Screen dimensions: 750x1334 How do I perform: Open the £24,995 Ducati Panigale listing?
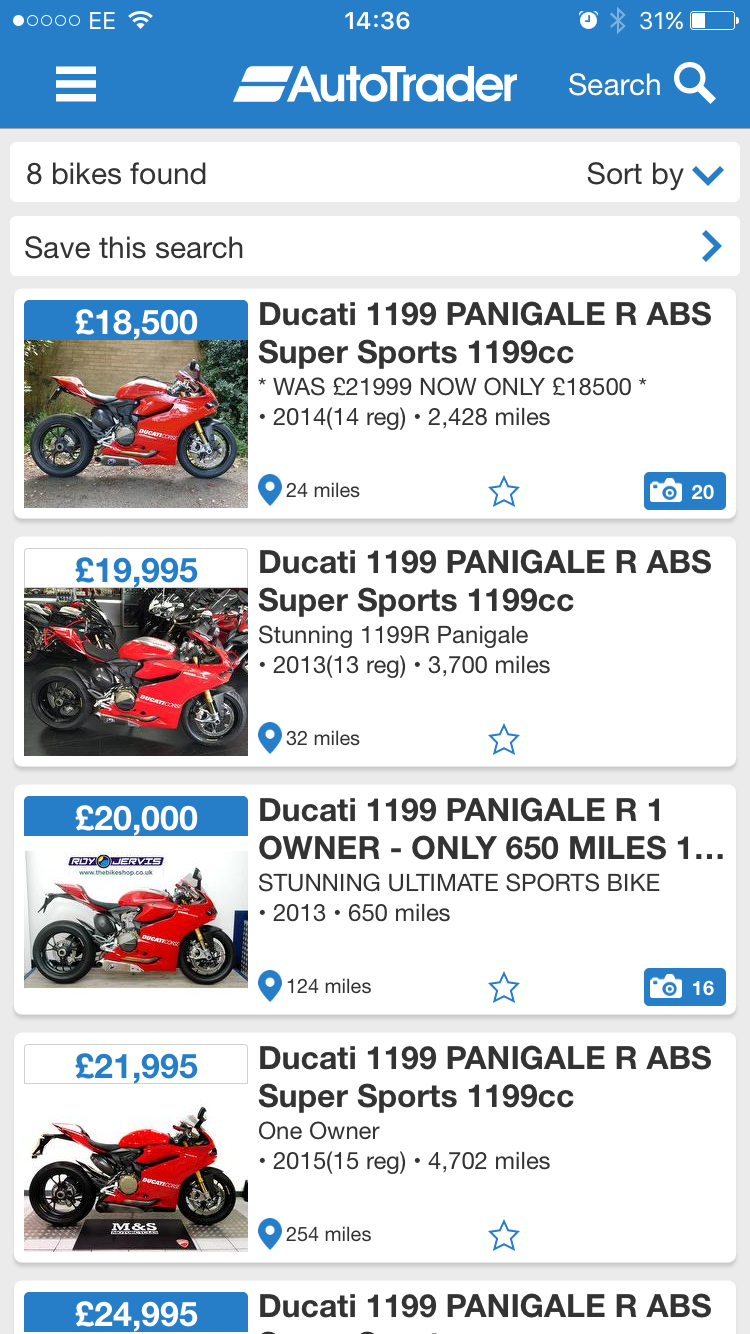[x=484, y=1308]
